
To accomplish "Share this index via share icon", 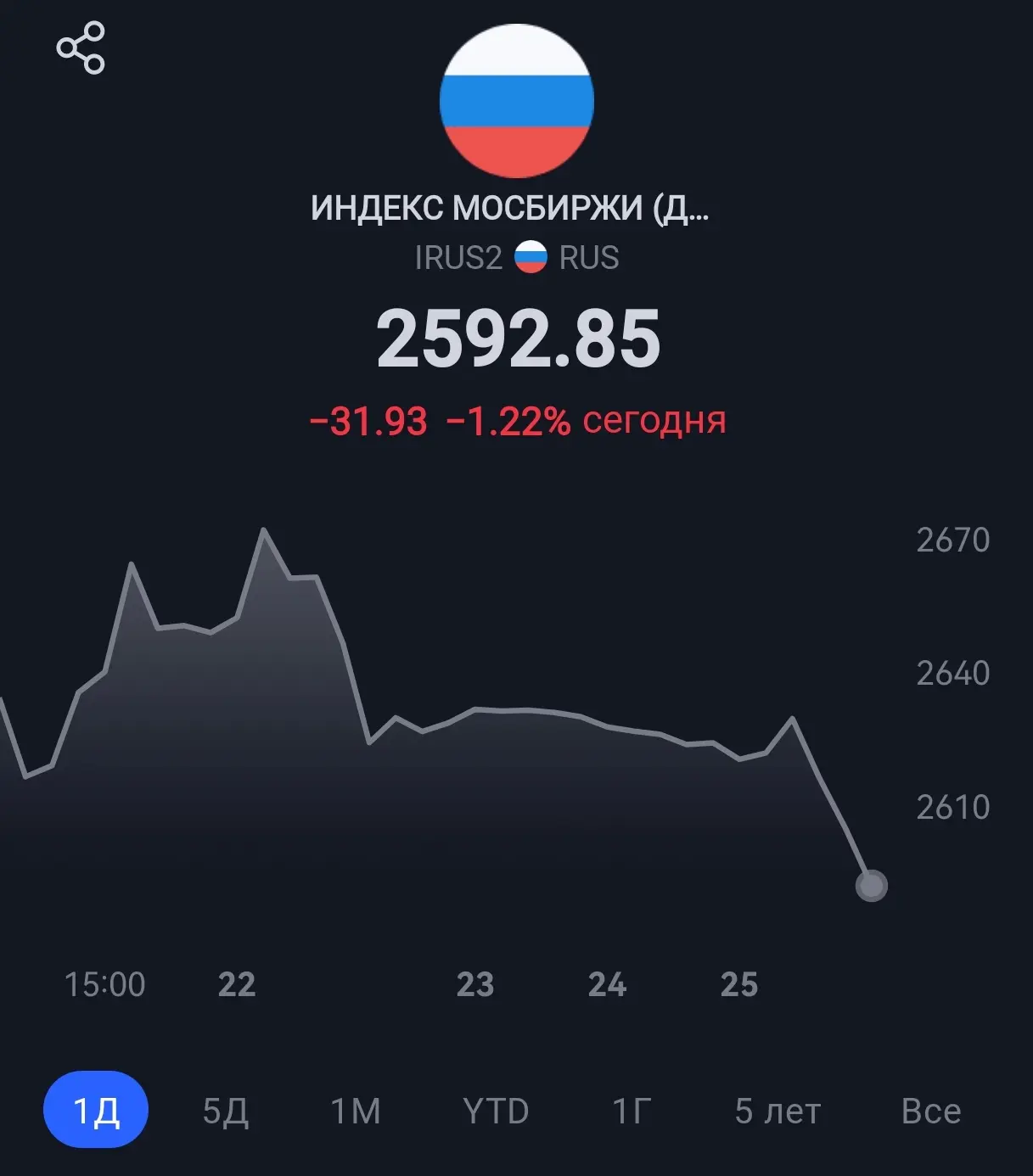I will click(81, 48).
